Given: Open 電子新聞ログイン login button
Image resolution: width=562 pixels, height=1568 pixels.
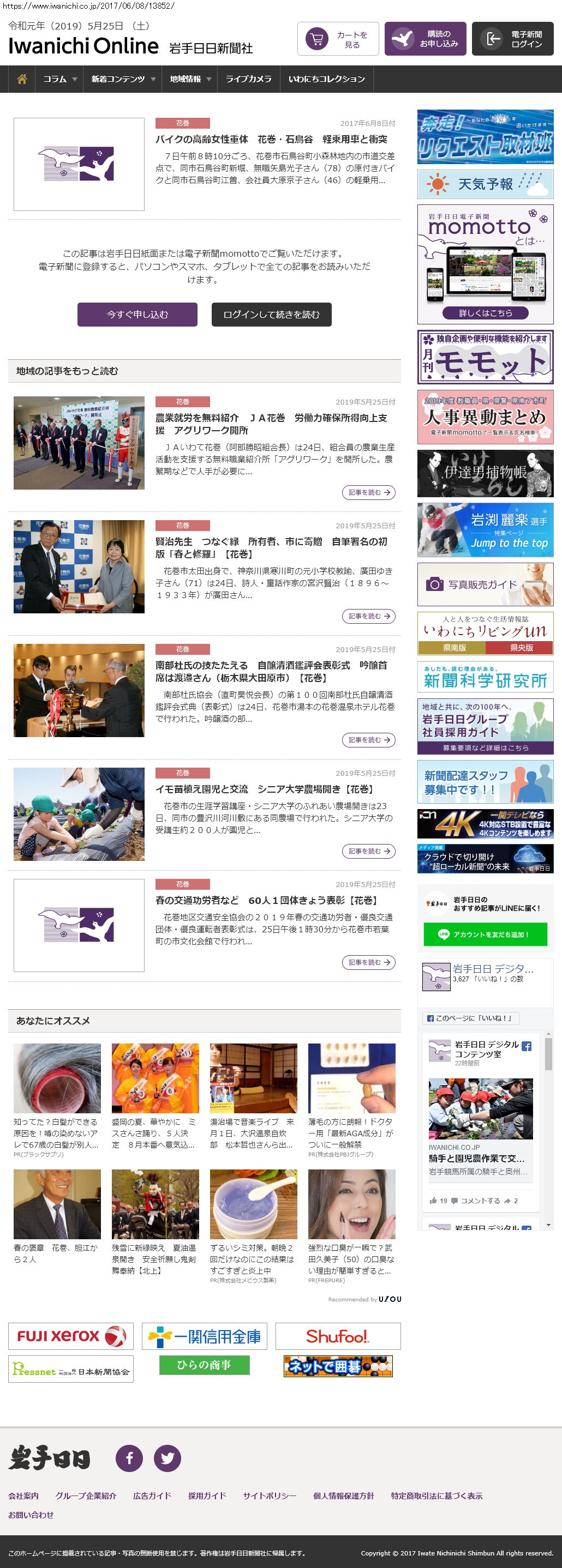Looking at the screenshot, I should point(512,39).
